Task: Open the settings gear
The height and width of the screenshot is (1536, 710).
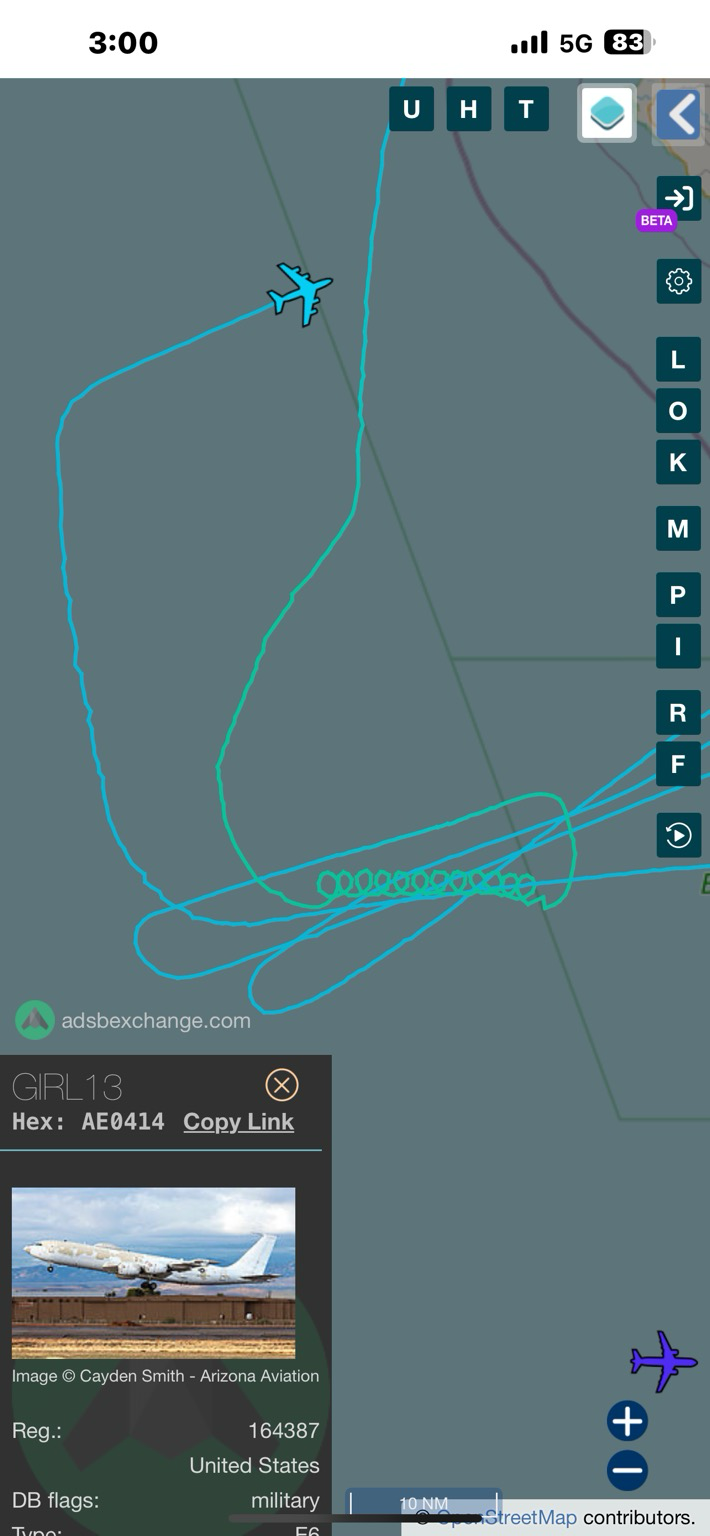Action: pyautogui.click(x=678, y=281)
